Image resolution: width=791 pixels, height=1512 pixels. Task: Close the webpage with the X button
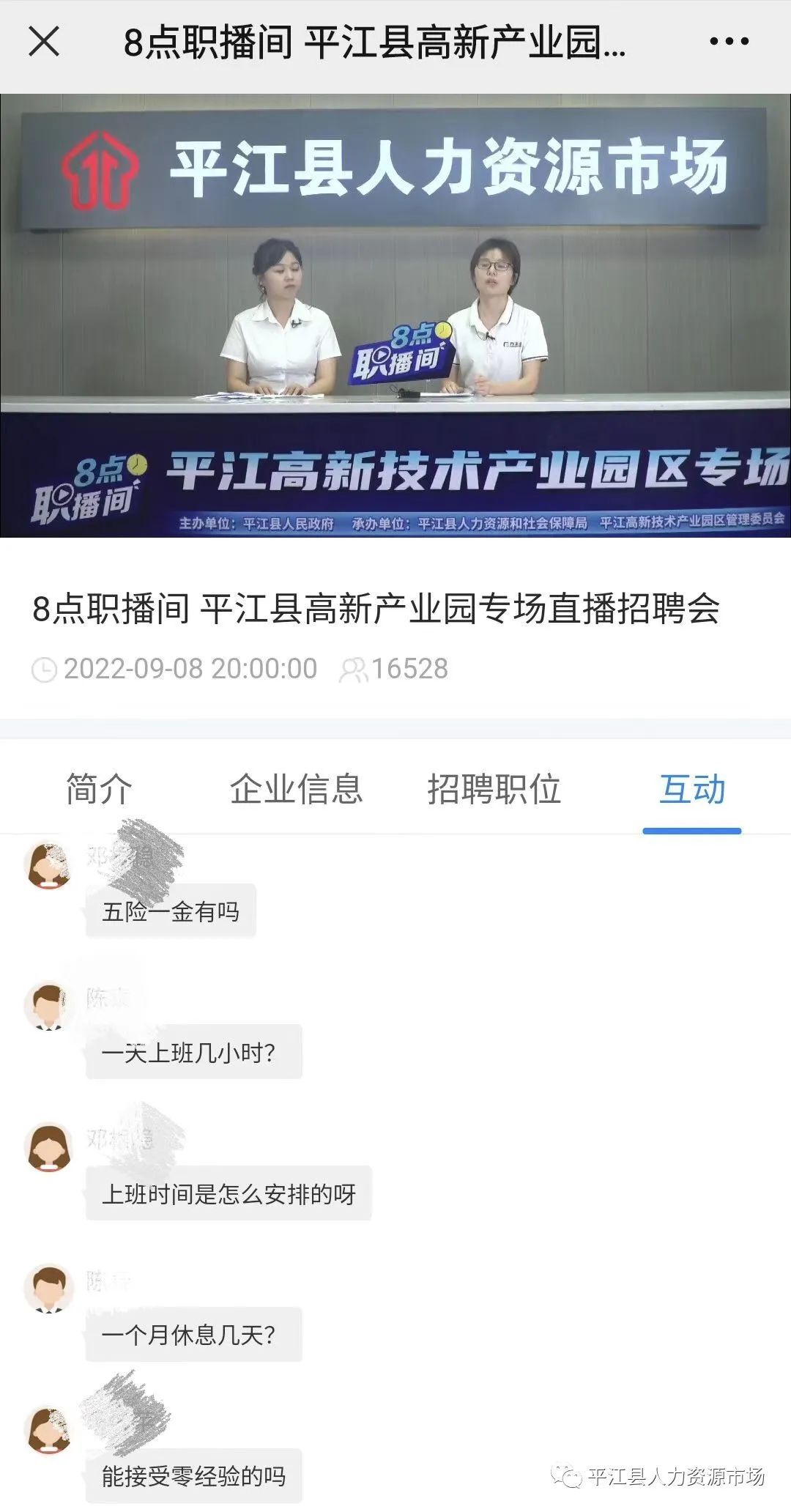[44, 42]
